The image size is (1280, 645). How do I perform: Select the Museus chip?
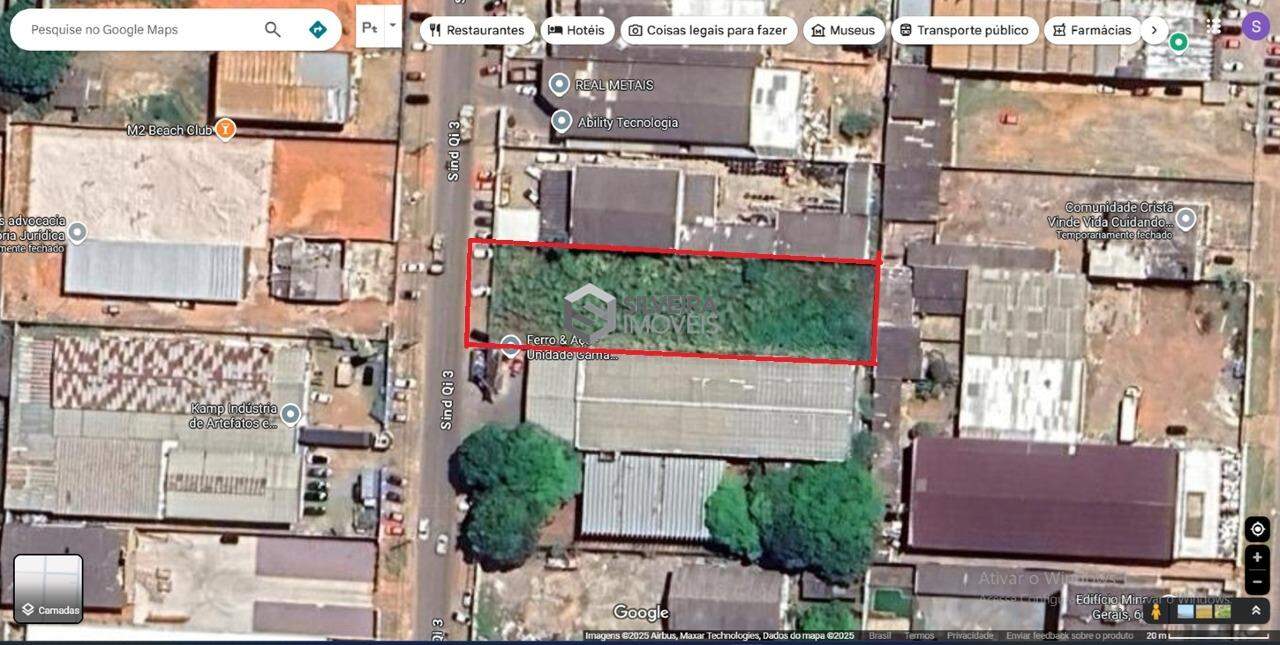pos(843,30)
